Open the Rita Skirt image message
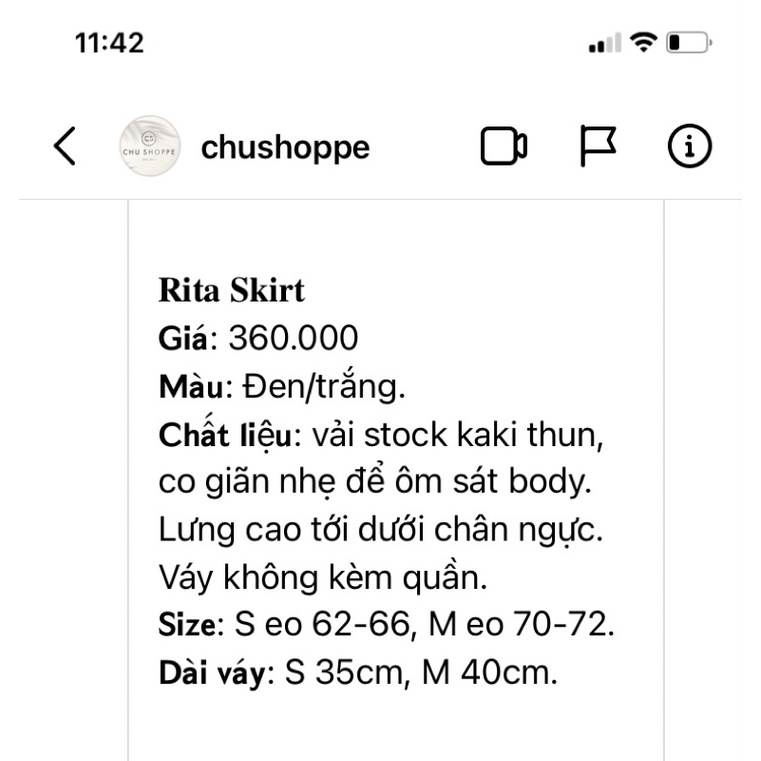The image size is (761, 761). [x=396, y=480]
